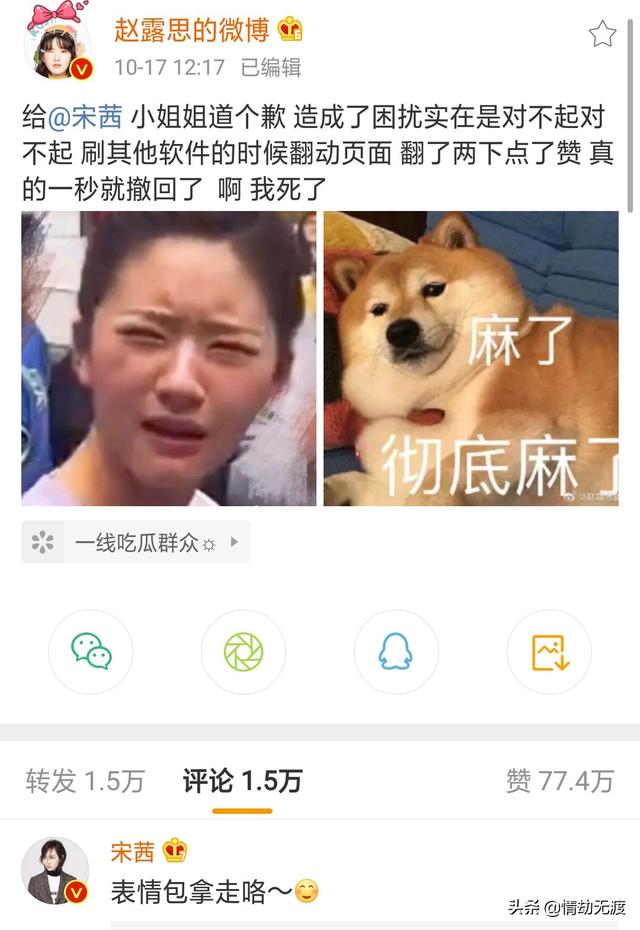
Task: Favorite this post with the star icon
Action: 602,35
